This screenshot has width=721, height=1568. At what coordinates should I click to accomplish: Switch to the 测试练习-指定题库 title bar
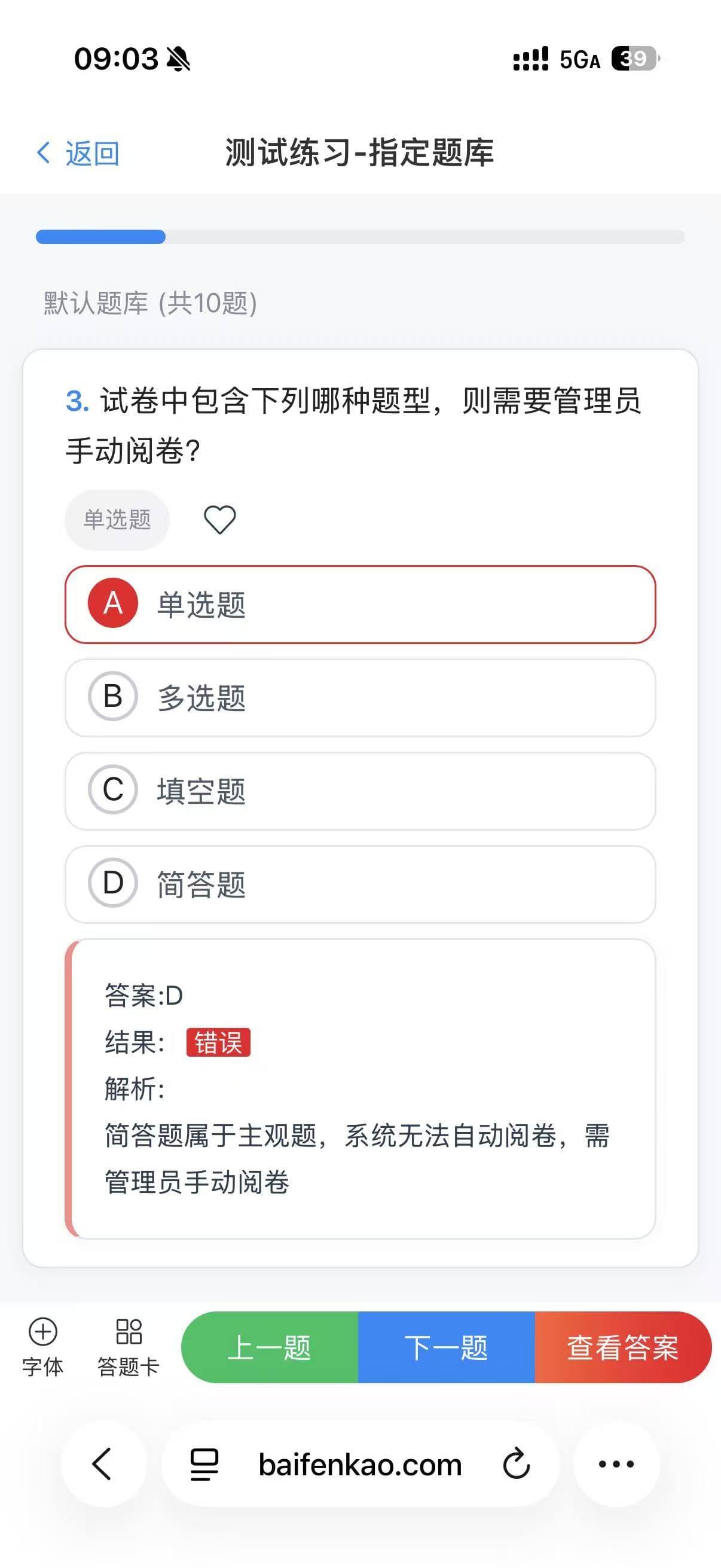click(x=360, y=153)
